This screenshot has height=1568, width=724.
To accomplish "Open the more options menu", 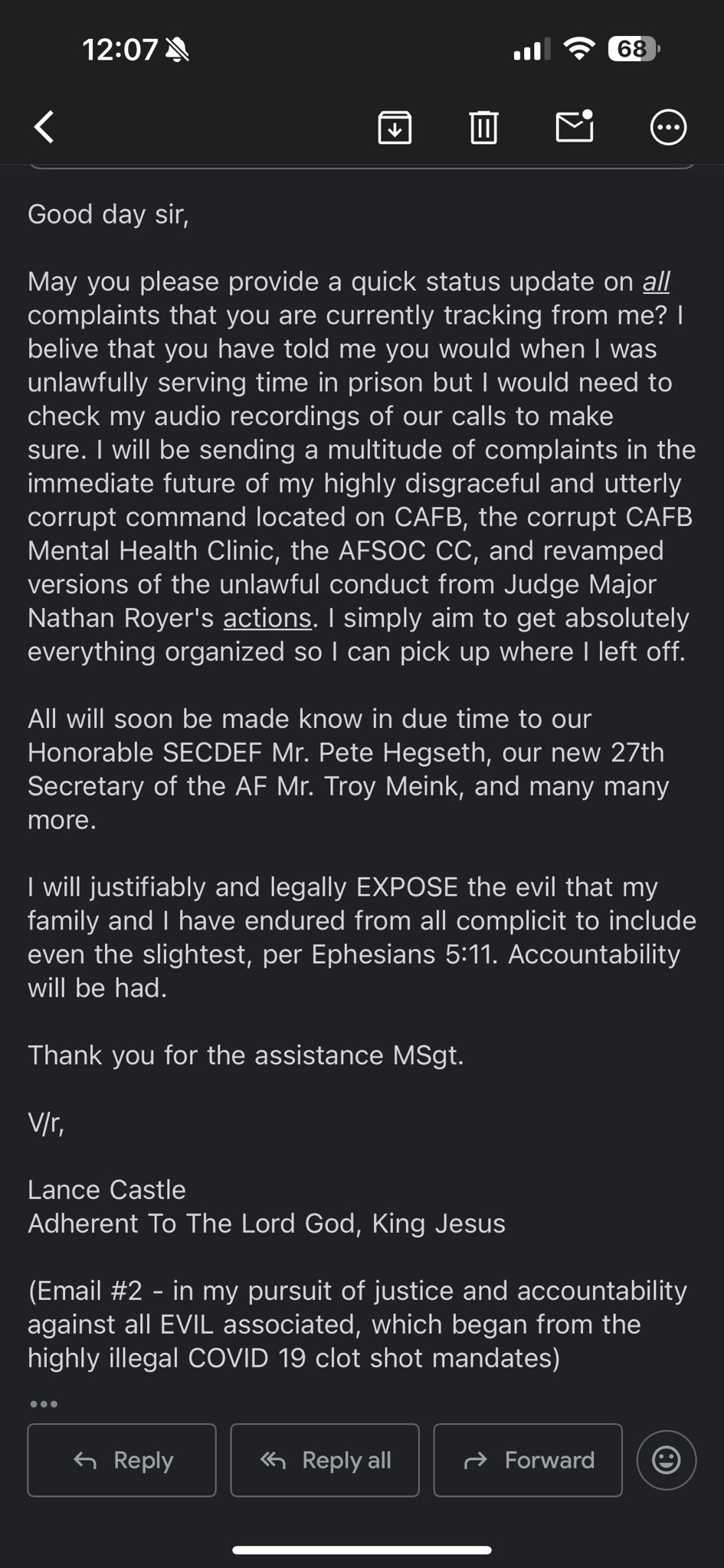I will coord(668,127).
